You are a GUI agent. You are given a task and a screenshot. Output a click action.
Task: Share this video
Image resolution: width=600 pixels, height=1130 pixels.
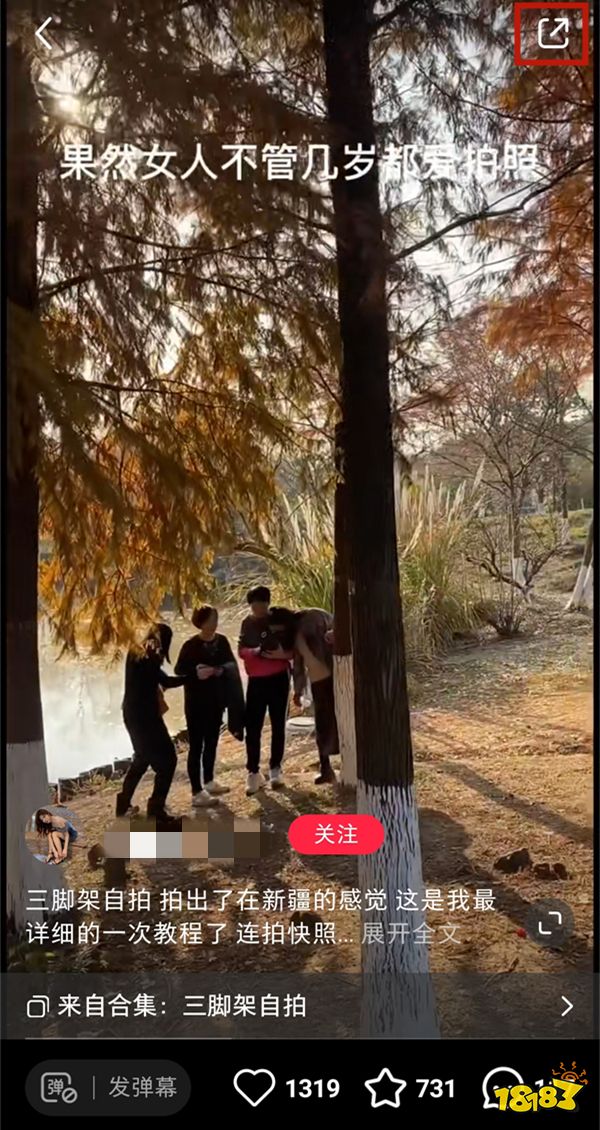(552, 33)
